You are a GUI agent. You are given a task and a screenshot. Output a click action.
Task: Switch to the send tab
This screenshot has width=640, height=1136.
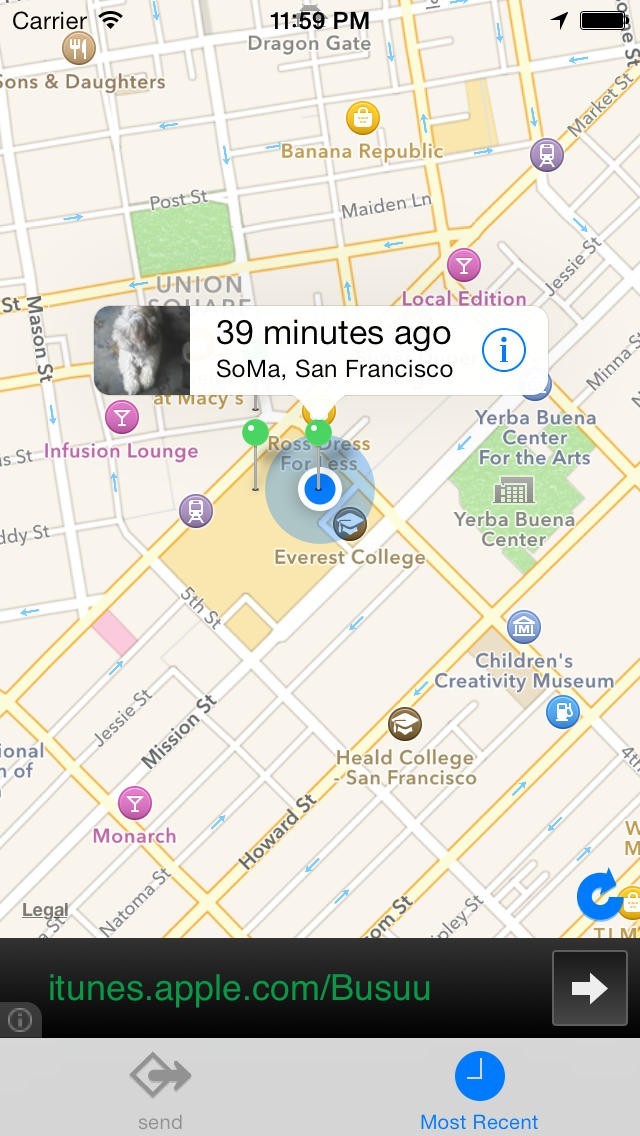coord(160,1088)
